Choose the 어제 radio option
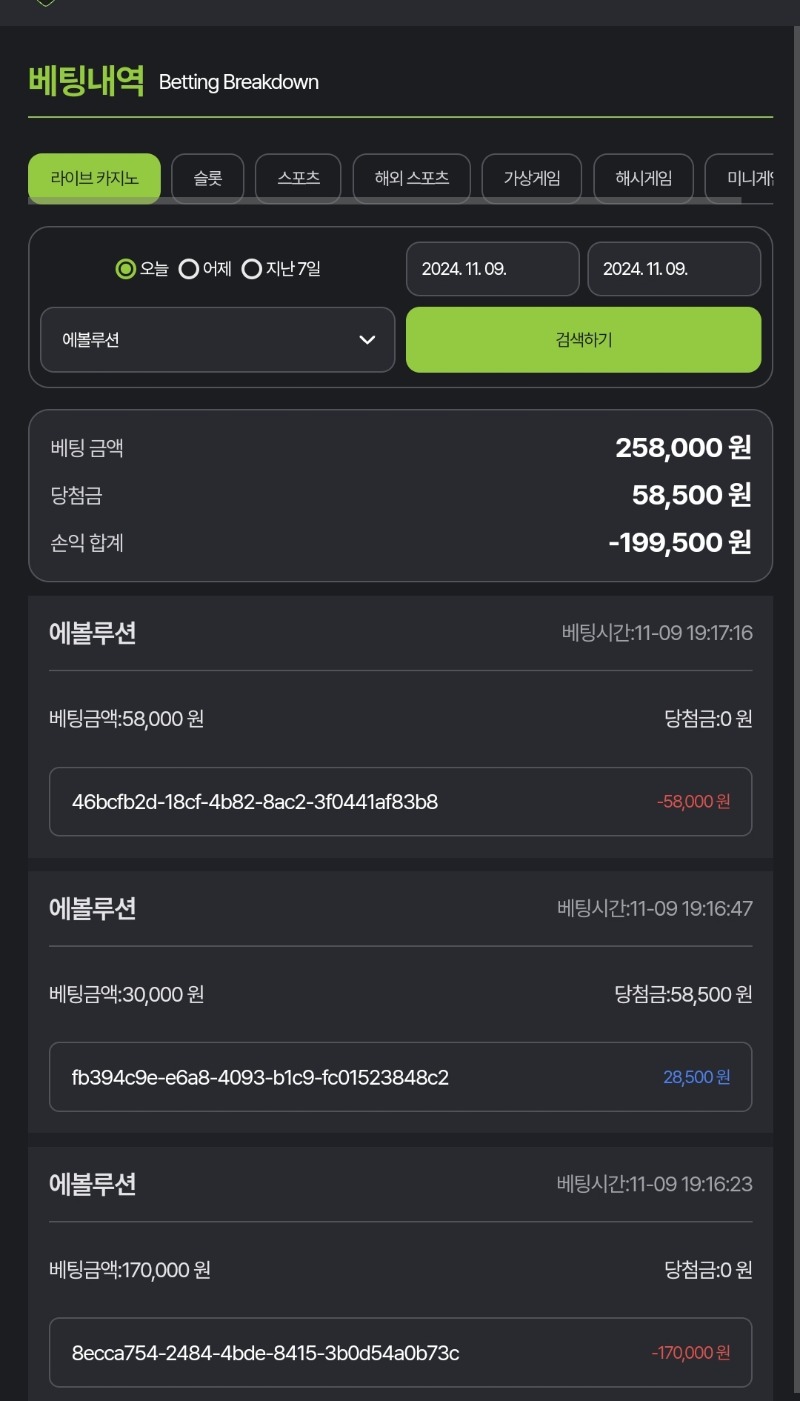Screen dimensions: 800x1401 (205, 268)
